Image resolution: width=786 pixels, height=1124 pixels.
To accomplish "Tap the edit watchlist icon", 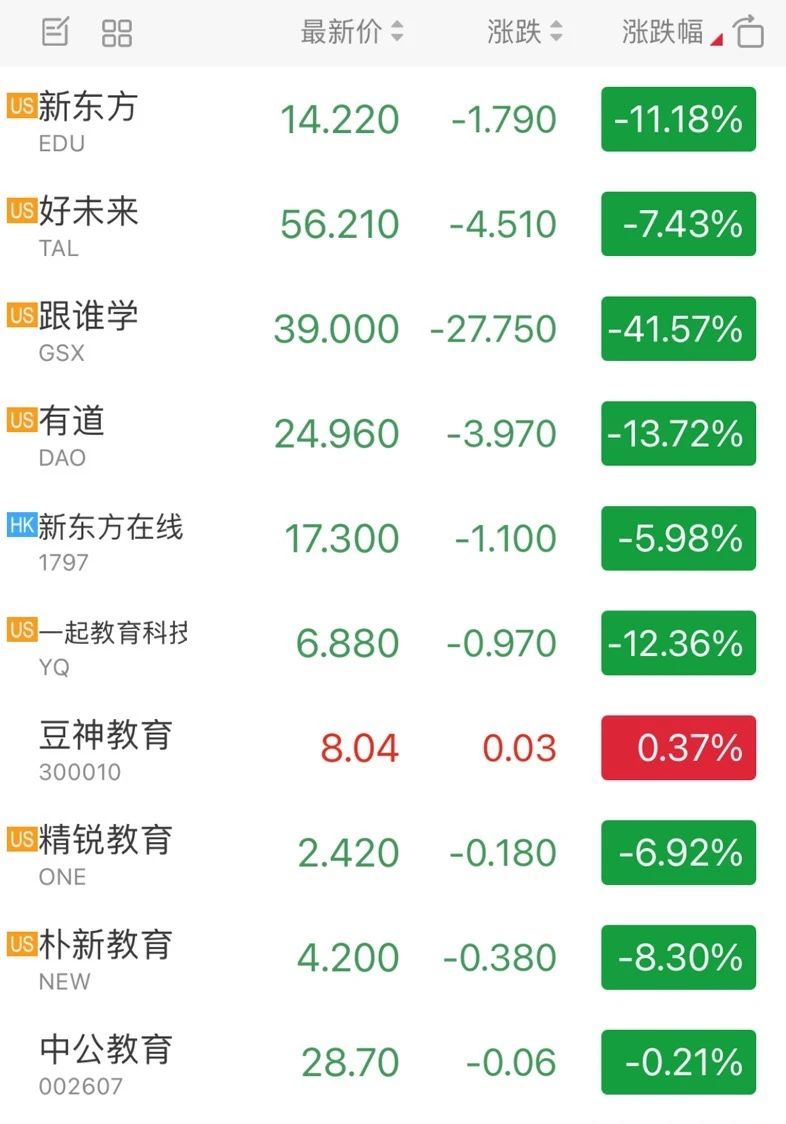I will pyautogui.click(x=55, y=33).
